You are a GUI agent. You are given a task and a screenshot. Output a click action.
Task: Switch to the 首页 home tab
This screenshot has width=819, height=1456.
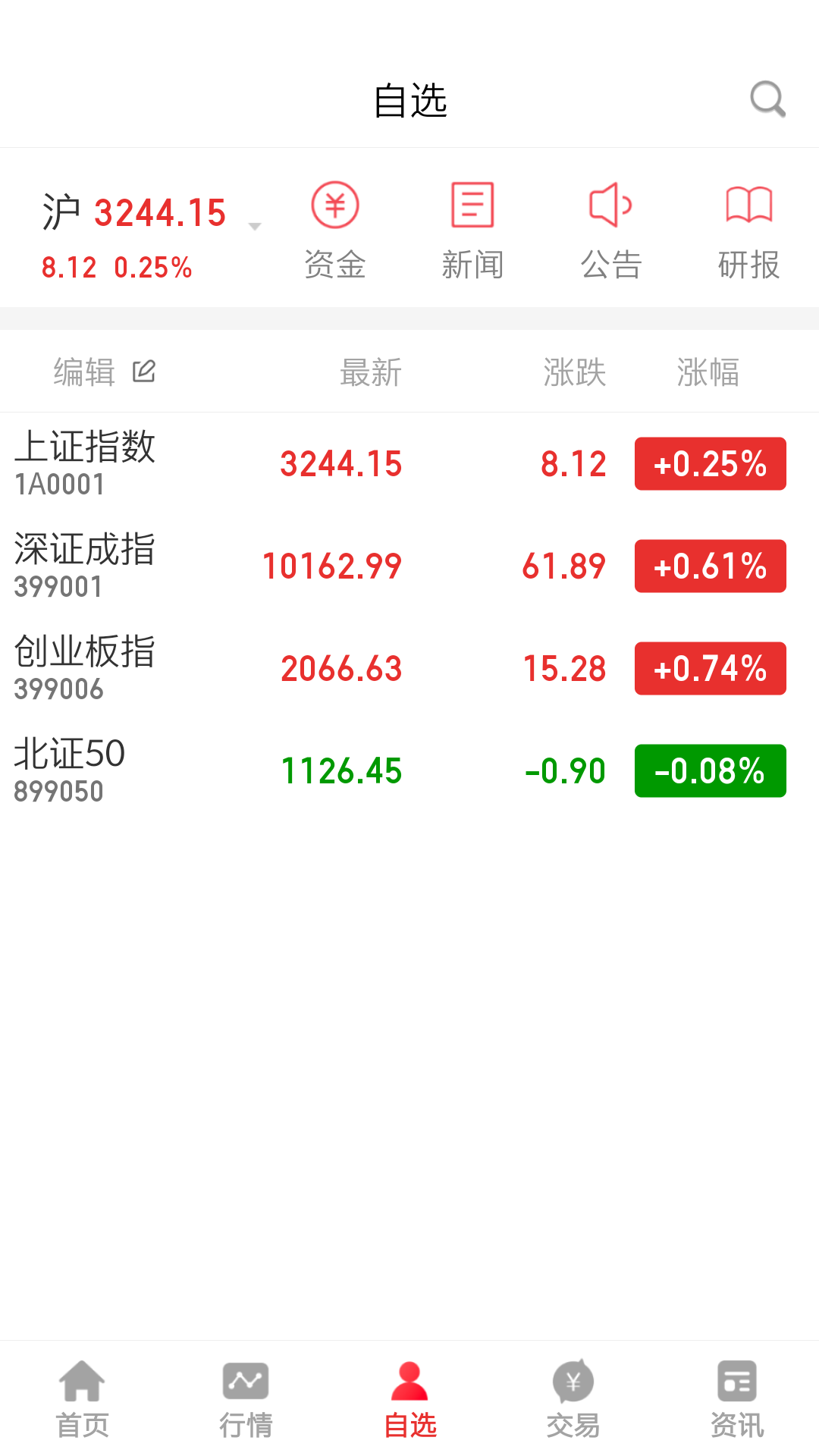pyautogui.click(x=81, y=1398)
